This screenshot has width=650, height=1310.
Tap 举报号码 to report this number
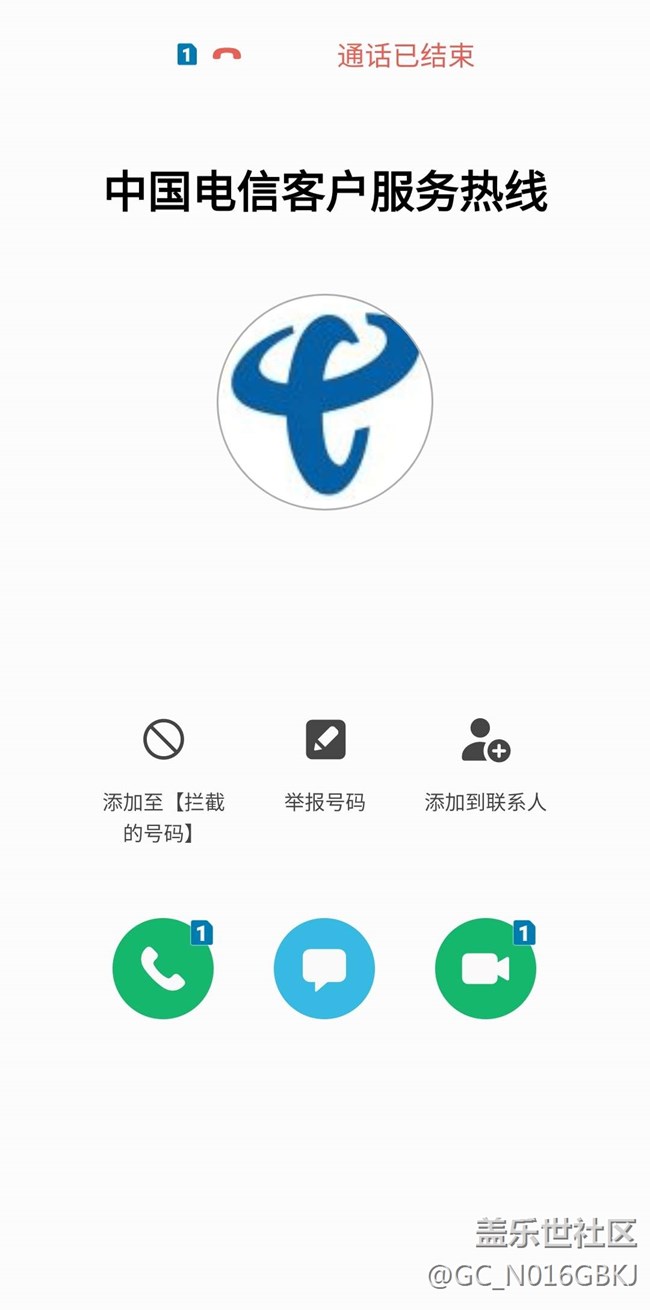(x=325, y=766)
